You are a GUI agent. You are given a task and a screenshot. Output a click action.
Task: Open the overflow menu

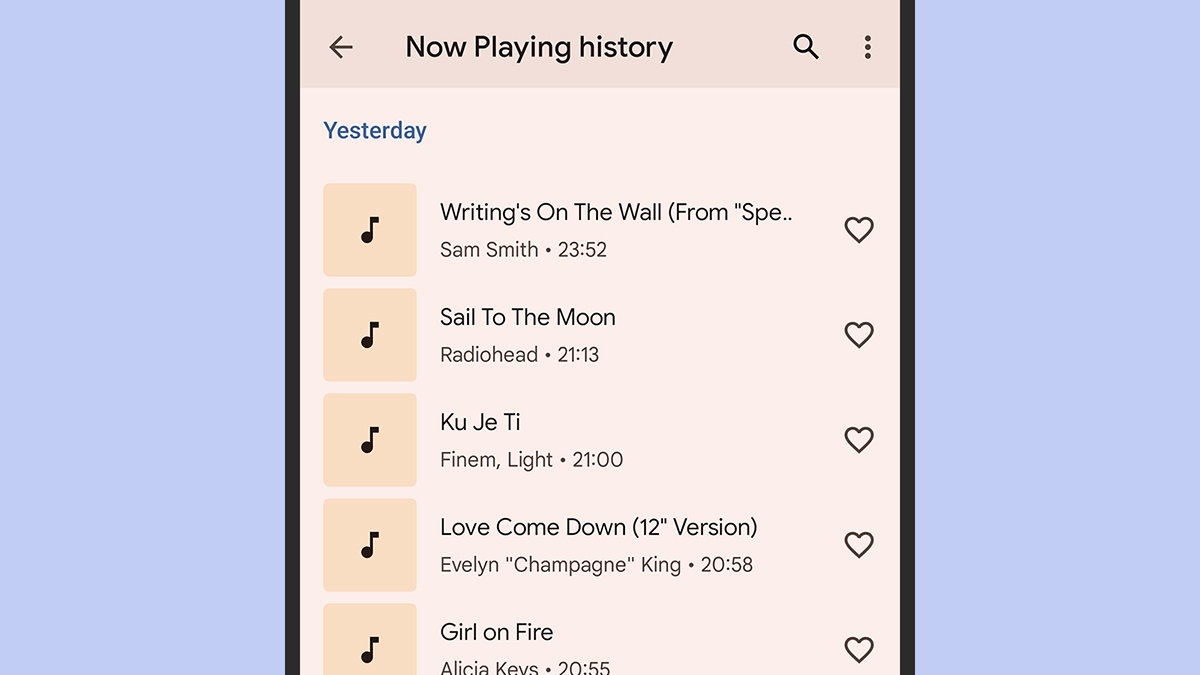pos(867,47)
